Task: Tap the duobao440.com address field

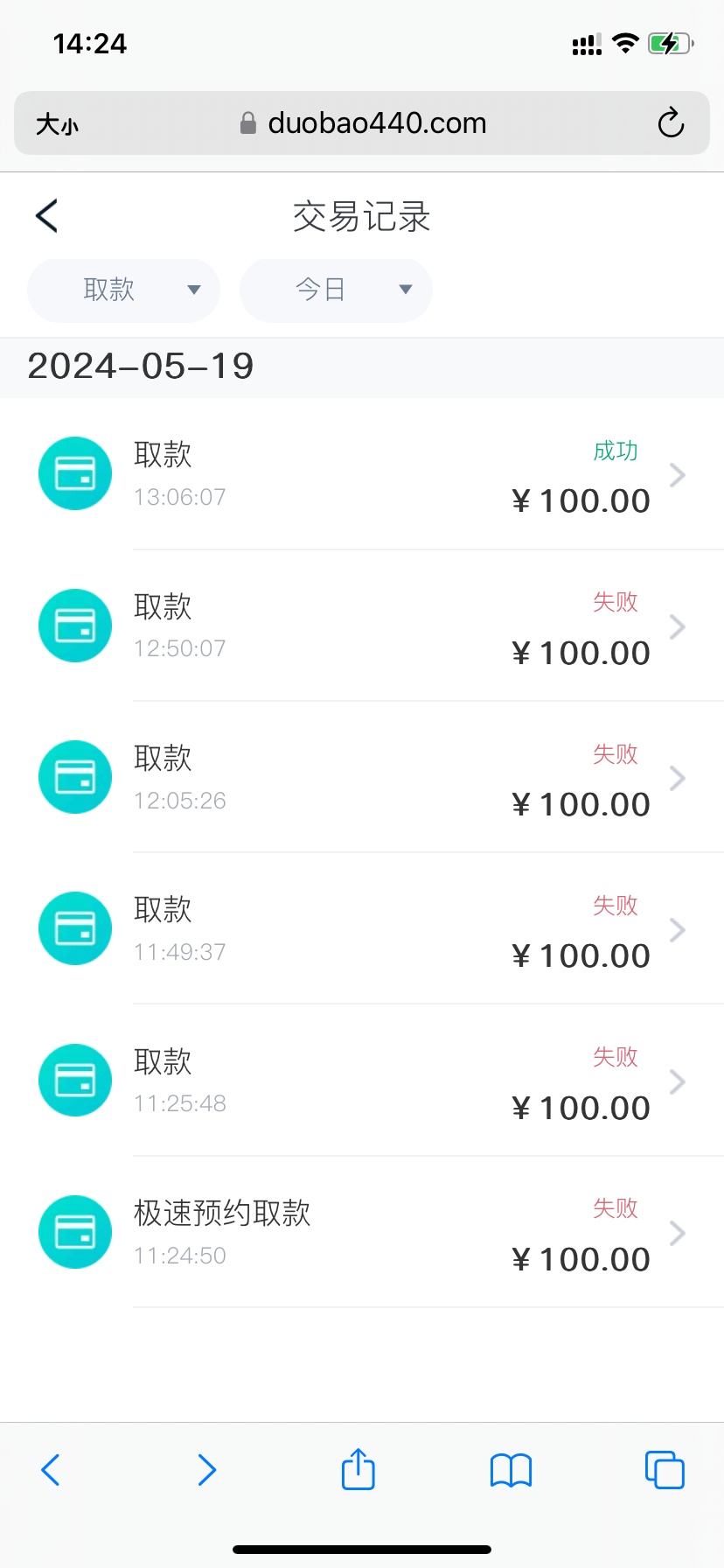Action: coord(364,123)
